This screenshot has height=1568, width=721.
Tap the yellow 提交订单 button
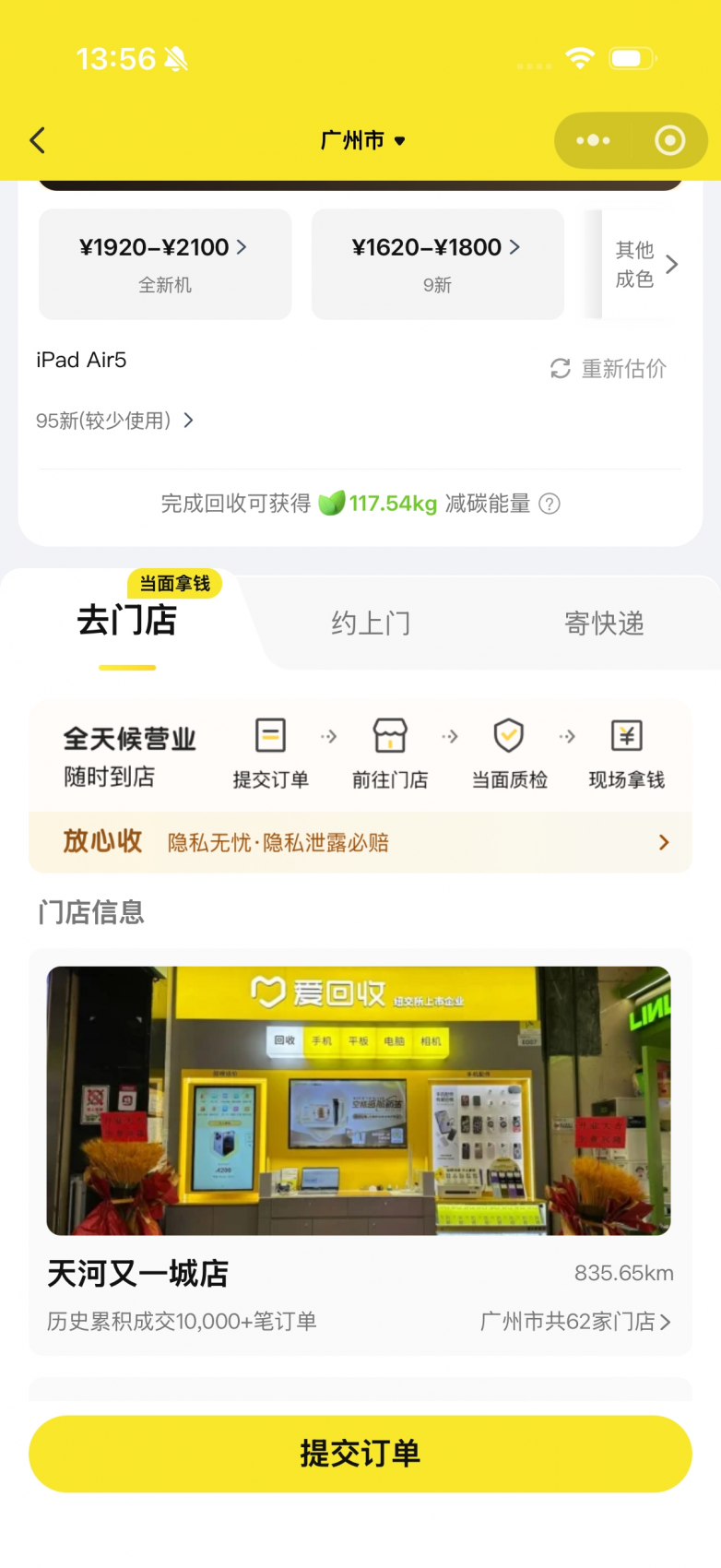click(360, 1454)
